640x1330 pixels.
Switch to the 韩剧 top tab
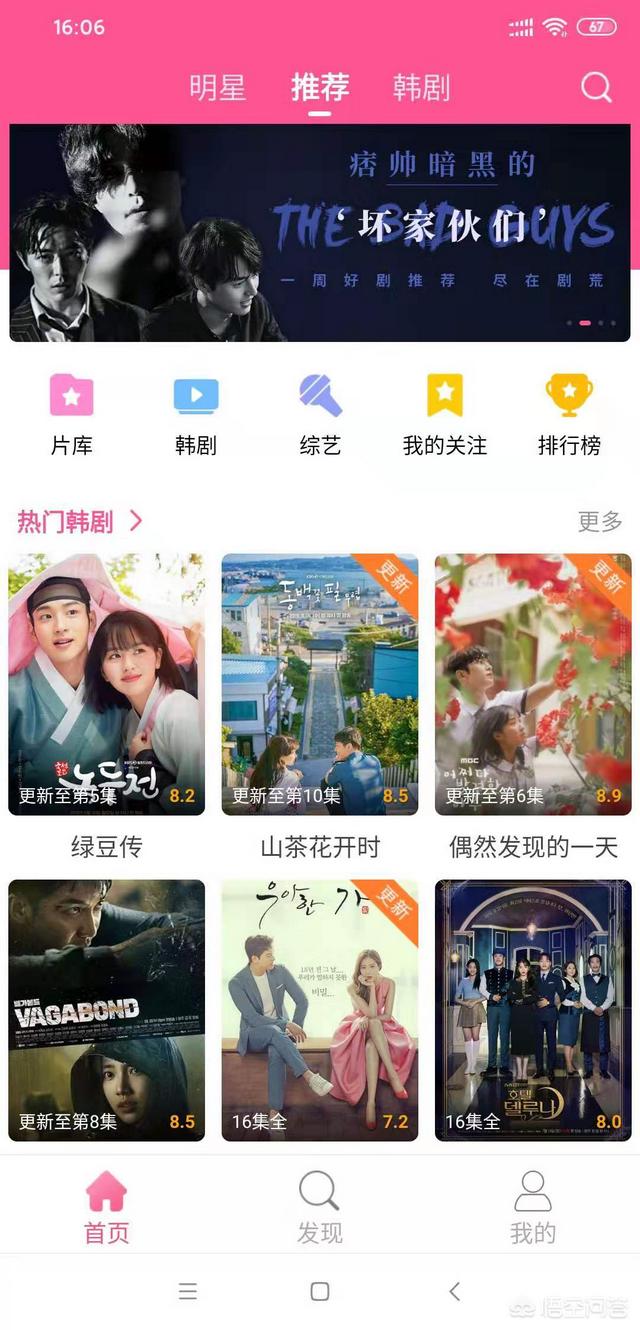point(421,87)
